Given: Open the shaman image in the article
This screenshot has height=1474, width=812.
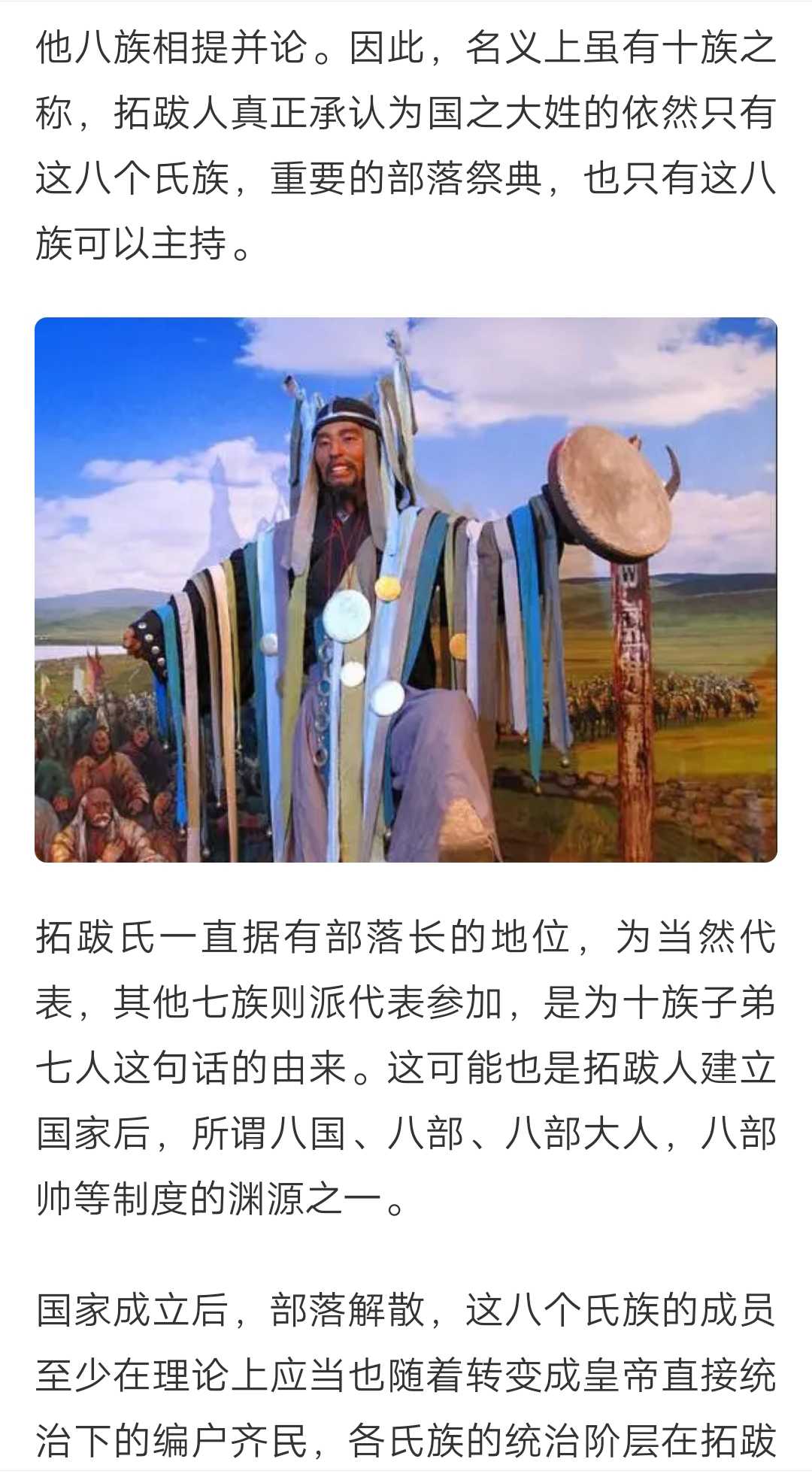Looking at the screenshot, I should pyautogui.click(x=406, y=590).
